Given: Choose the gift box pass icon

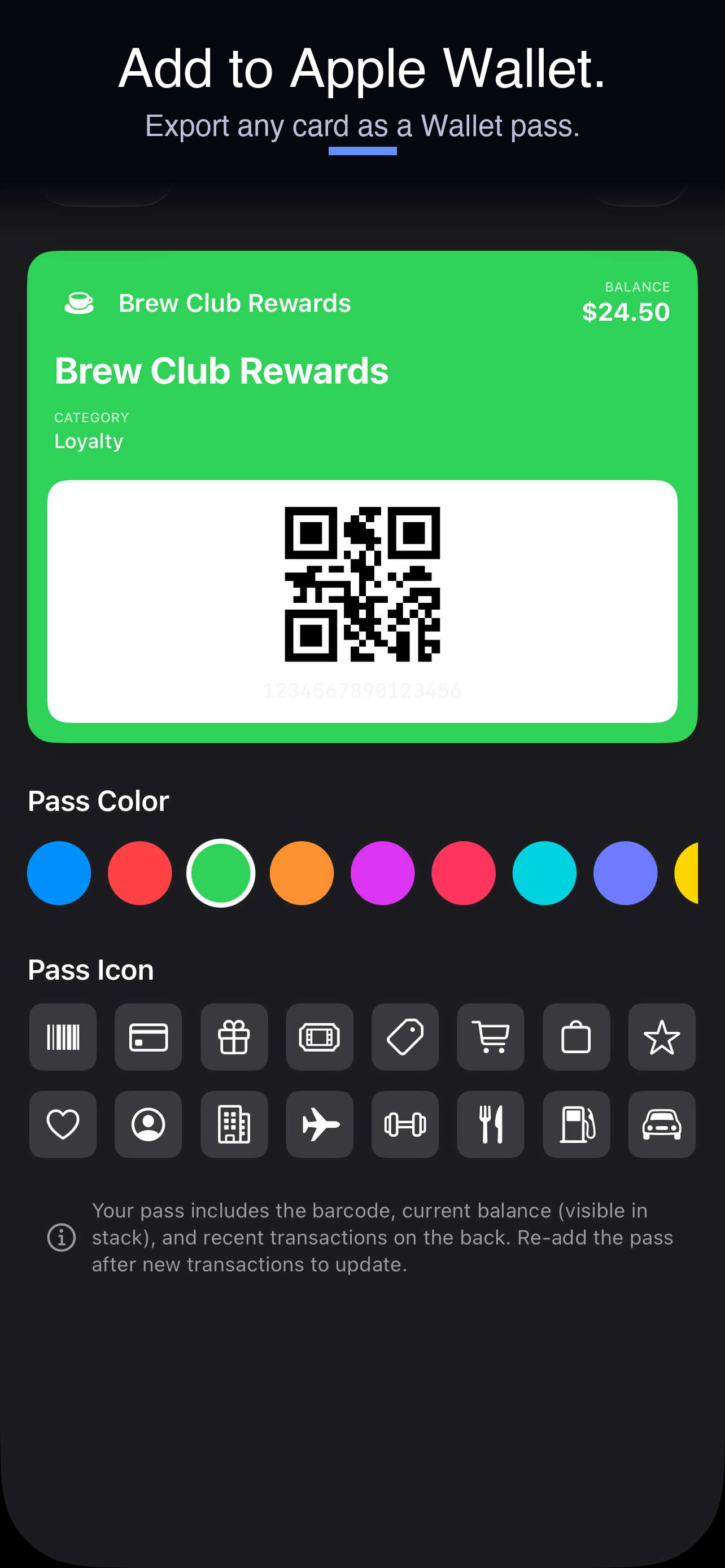Looking at the screenshot, I should pos(234,1037).
